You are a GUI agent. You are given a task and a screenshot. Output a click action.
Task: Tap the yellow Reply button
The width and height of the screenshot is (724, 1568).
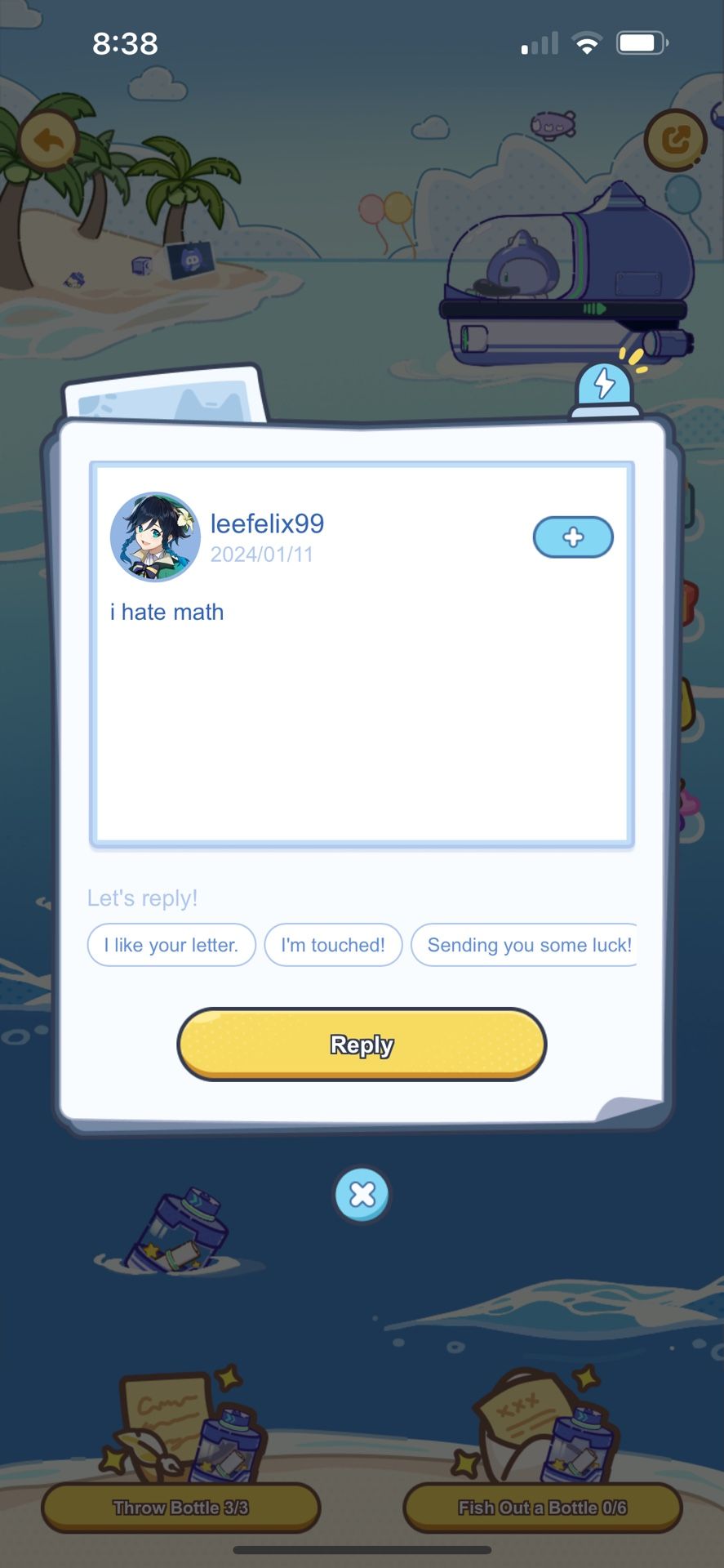(x=362, y=1044)
